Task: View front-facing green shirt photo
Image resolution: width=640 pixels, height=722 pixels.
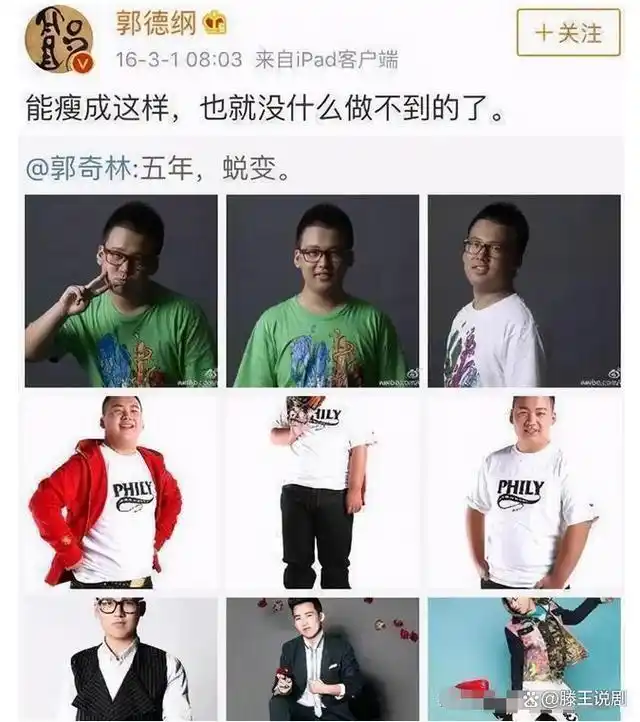Action: point(322,291)
